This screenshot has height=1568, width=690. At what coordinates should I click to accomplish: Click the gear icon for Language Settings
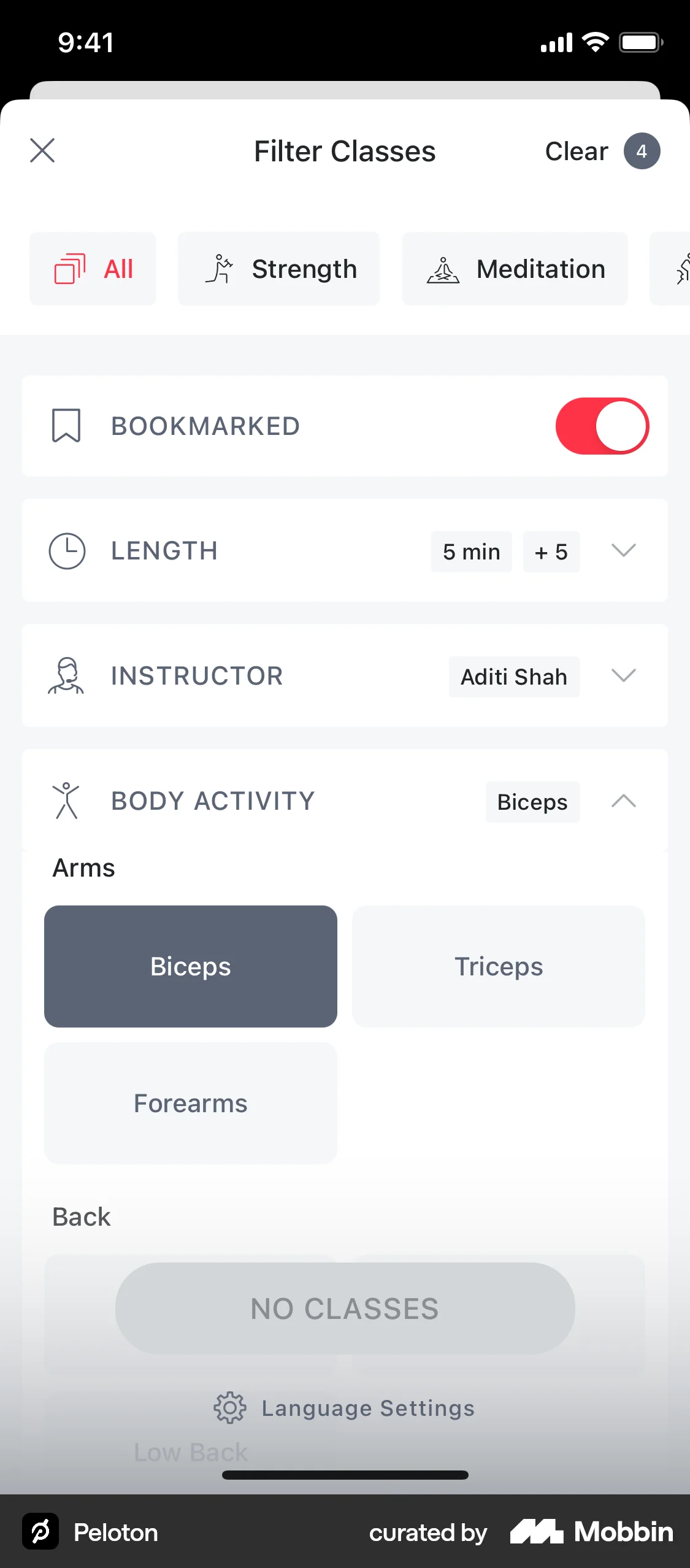[x=229, y=1408]
